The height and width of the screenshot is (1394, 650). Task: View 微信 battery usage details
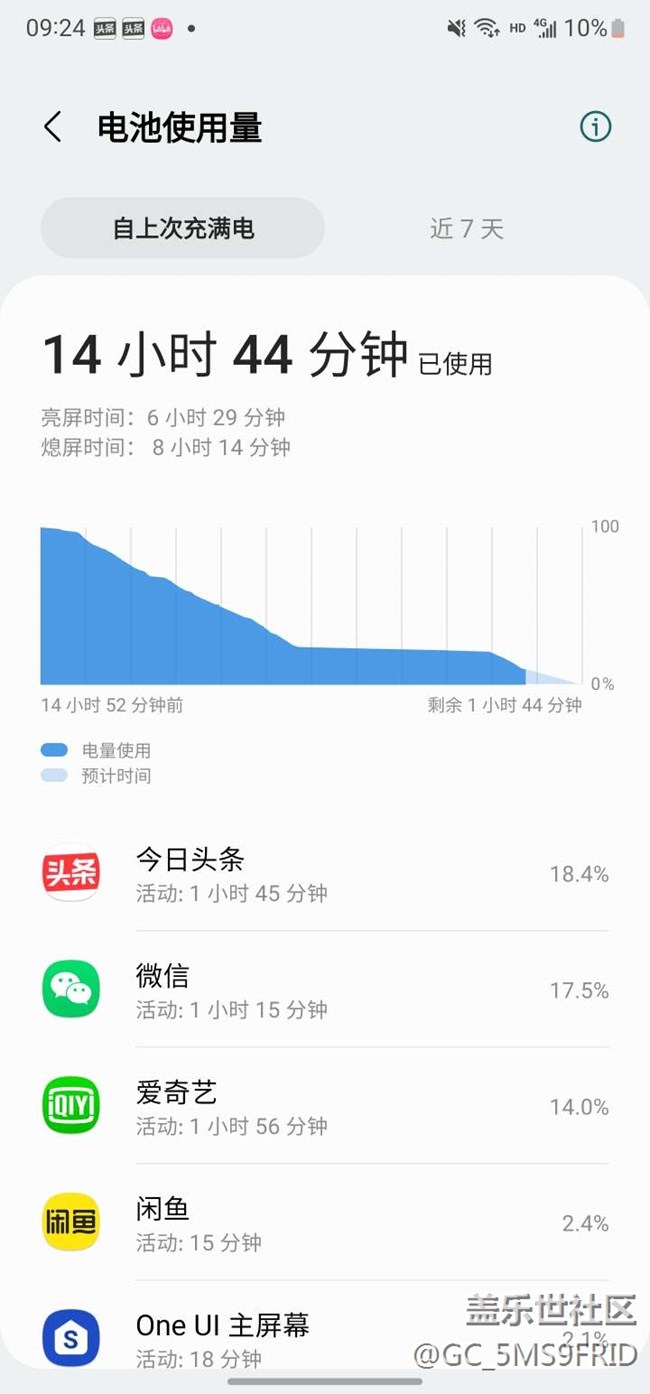[x=325, y=990]
